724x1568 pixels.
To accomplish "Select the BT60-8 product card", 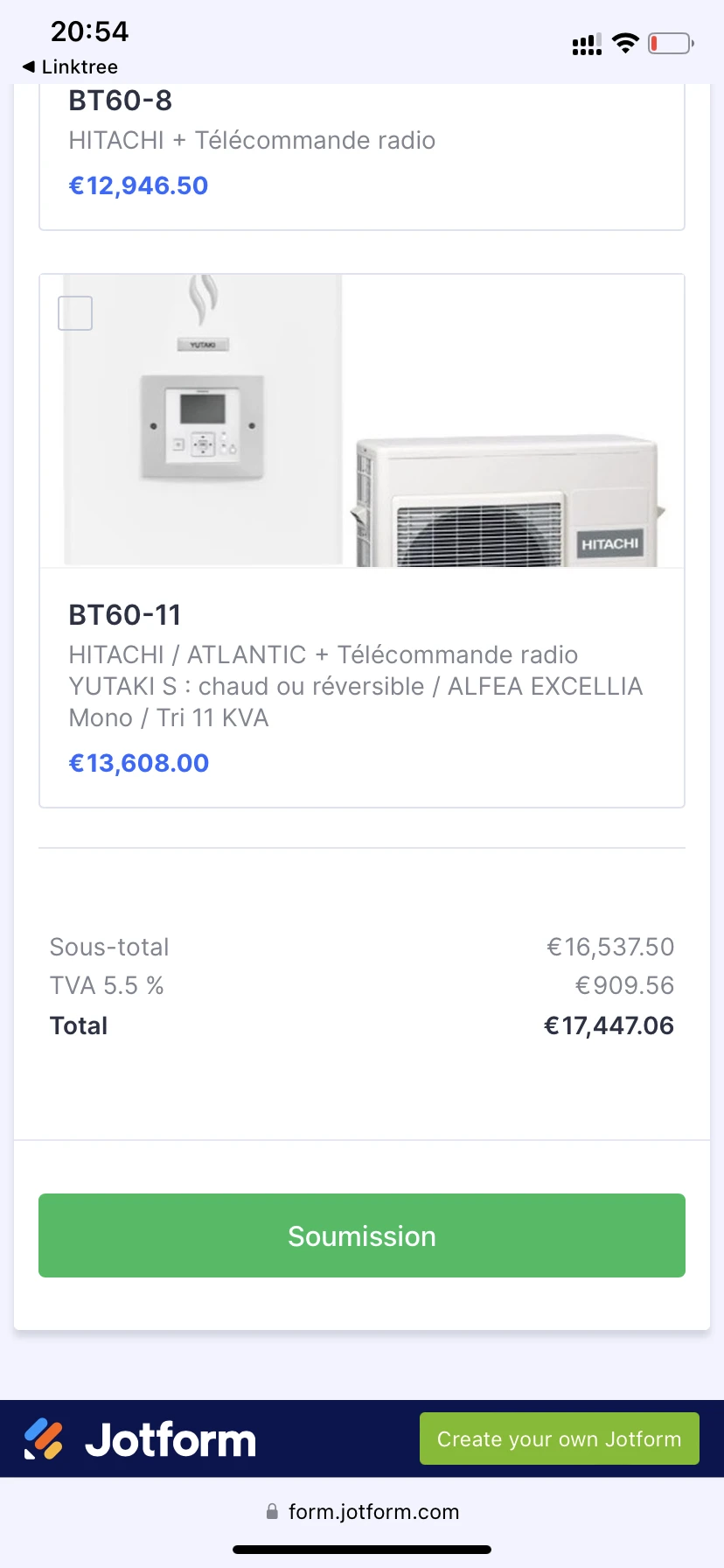I will point(361,156).
